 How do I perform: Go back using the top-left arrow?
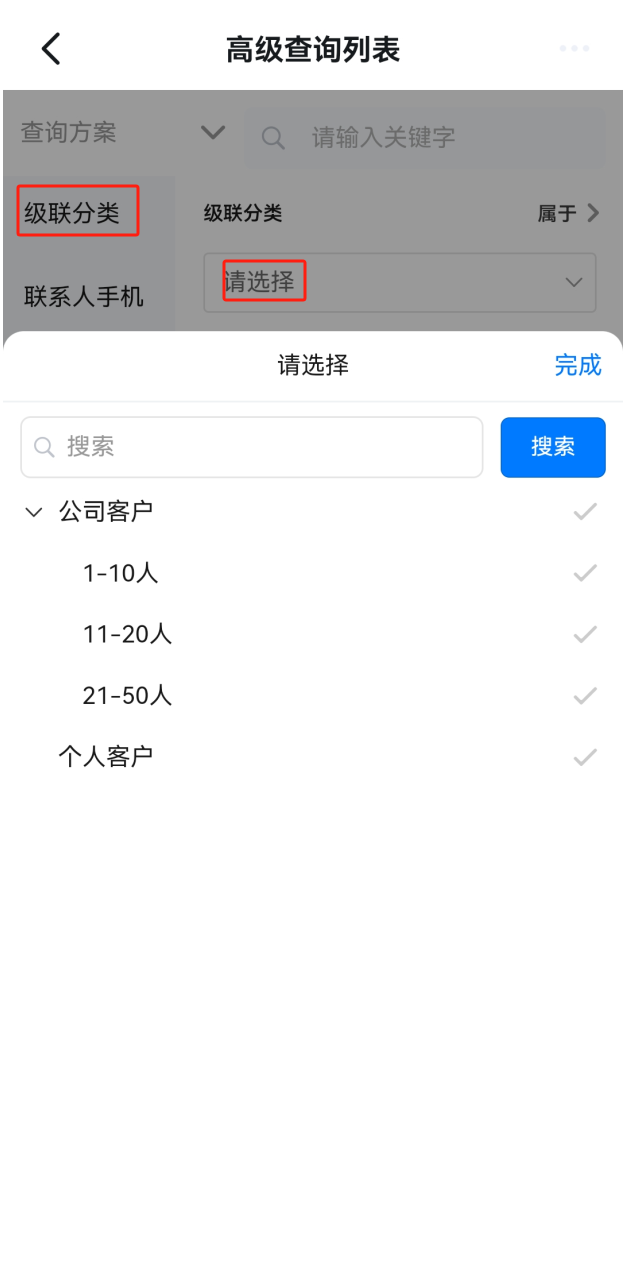pos(51,48)
